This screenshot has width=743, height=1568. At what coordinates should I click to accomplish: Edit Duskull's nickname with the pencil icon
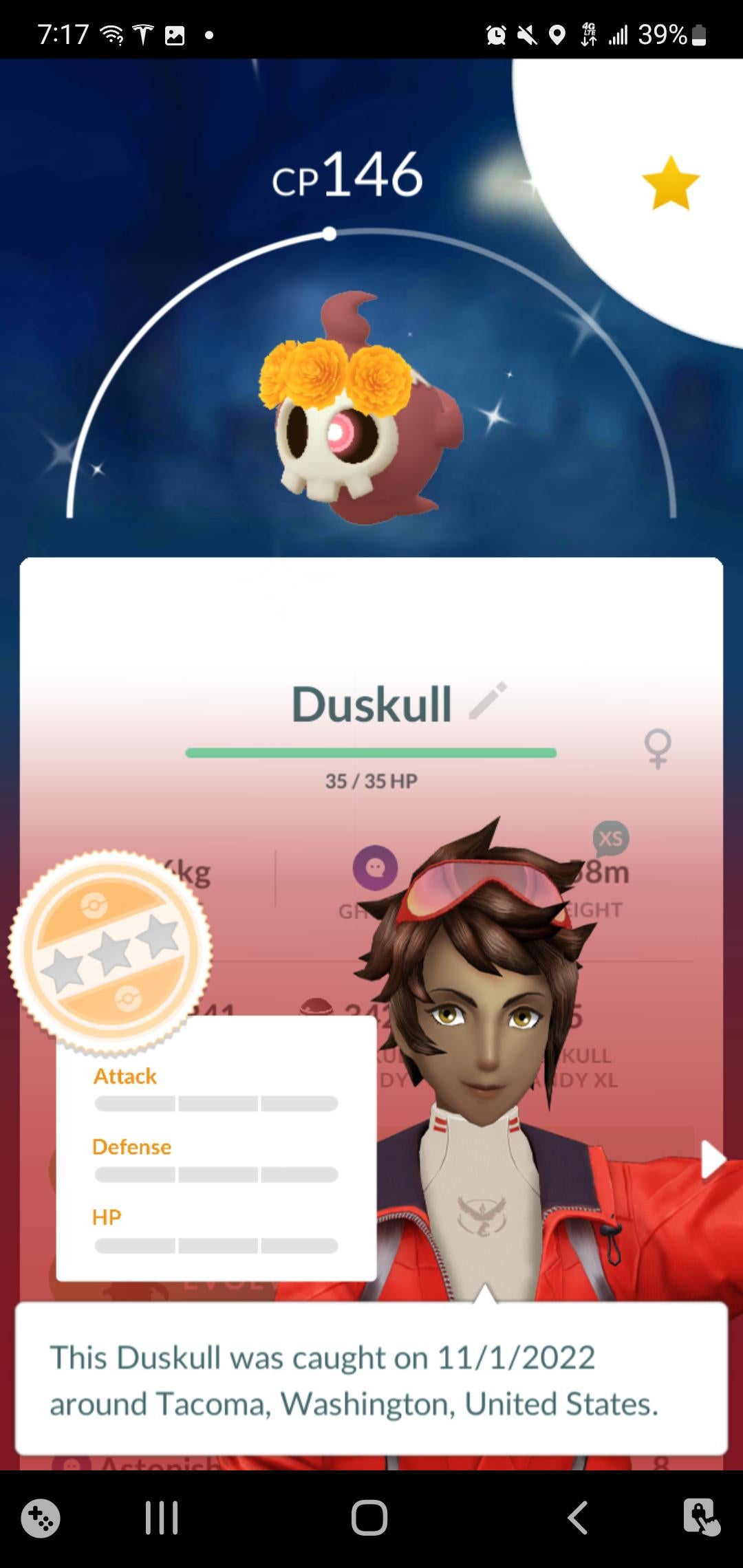click(488, 701)
